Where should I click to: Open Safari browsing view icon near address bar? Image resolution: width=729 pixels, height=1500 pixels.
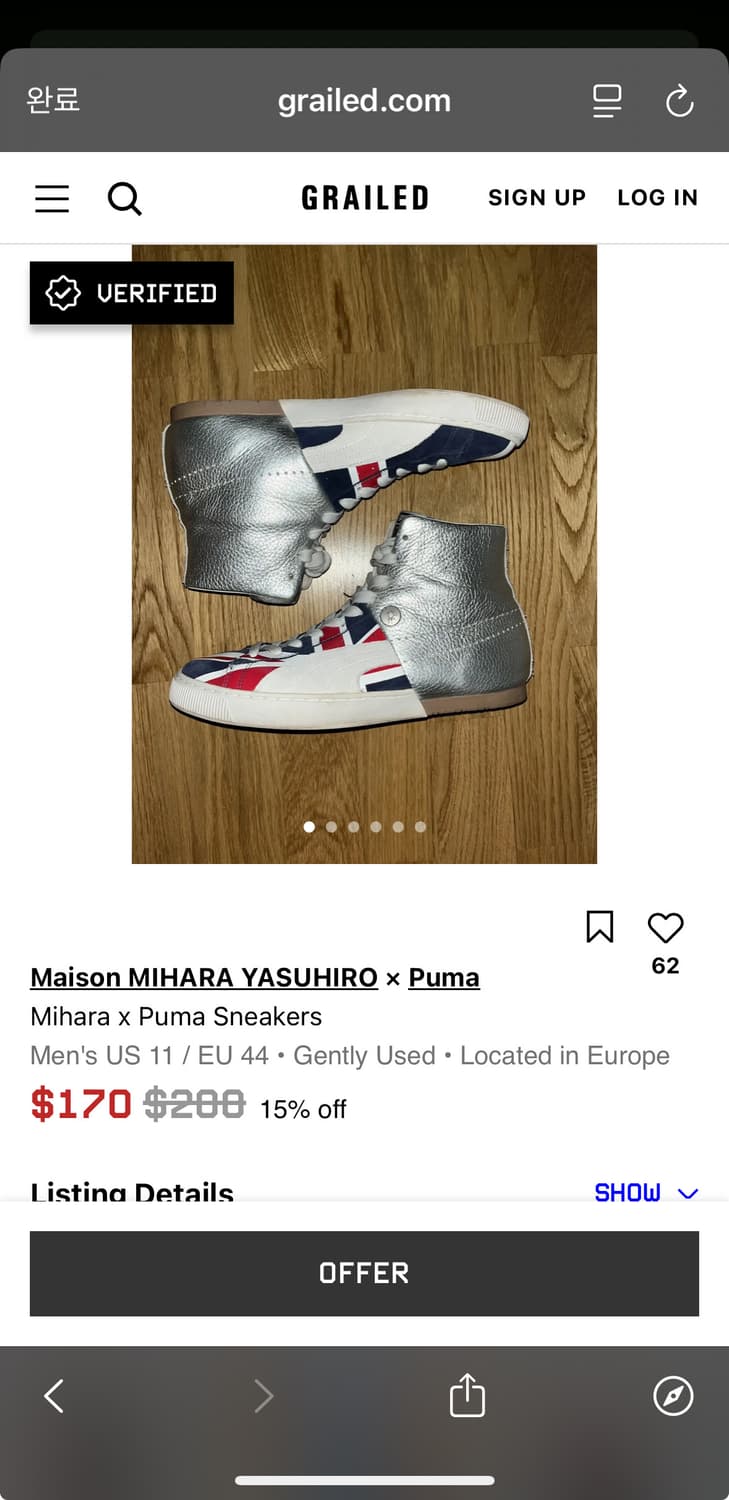pos(673,1396)
